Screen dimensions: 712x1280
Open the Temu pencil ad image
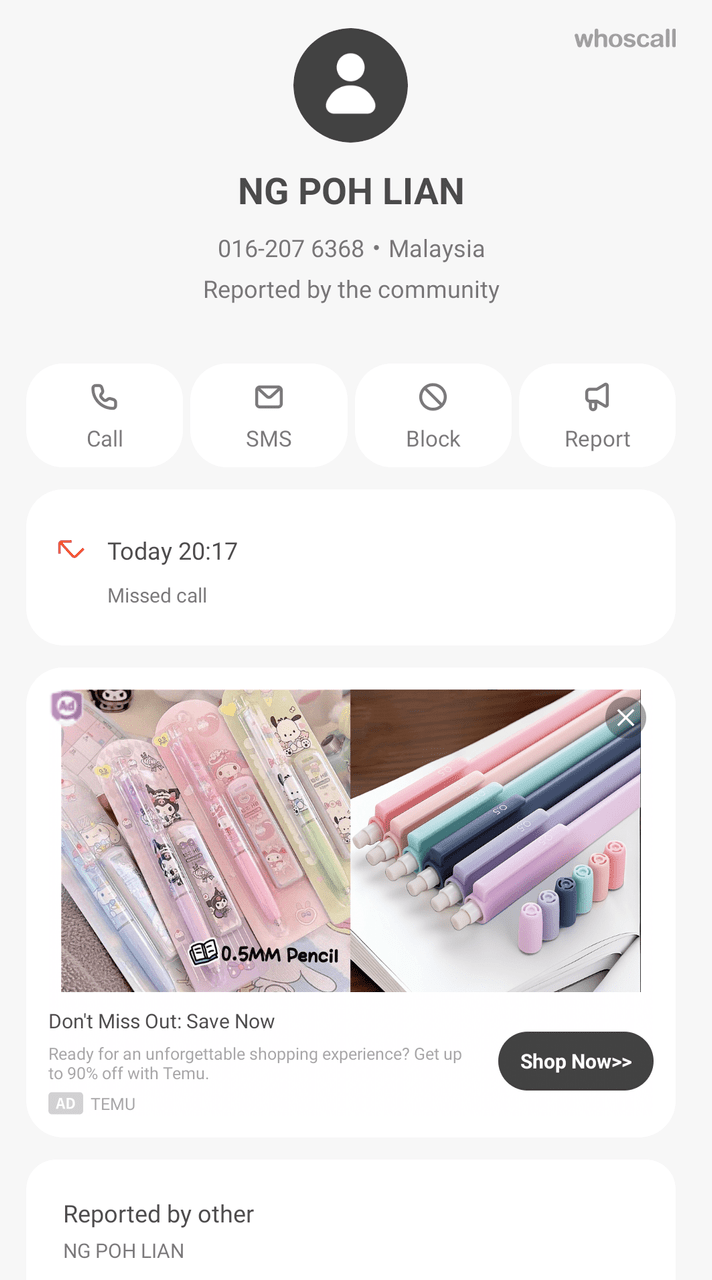[350, 841]
